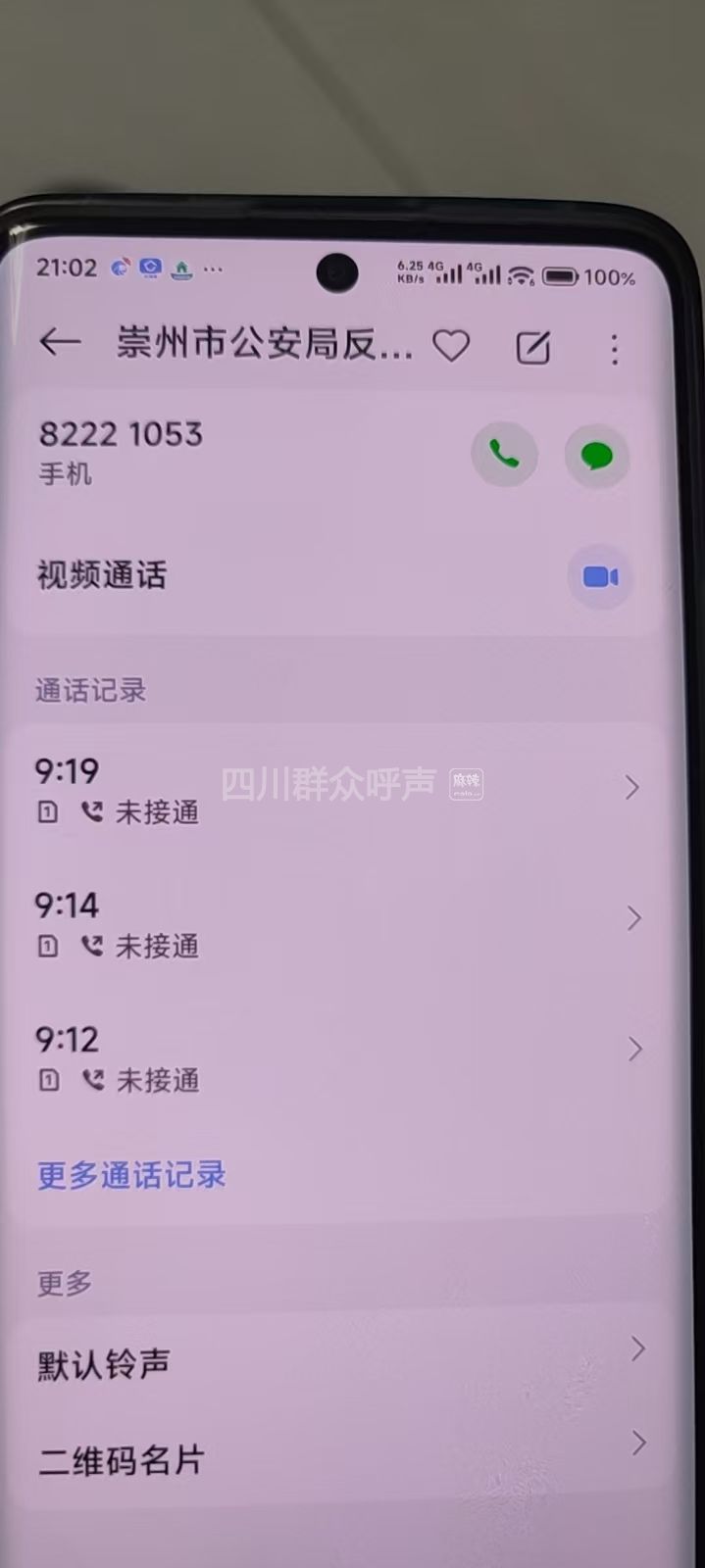Open the 9:19 call record

coord(333,790)
